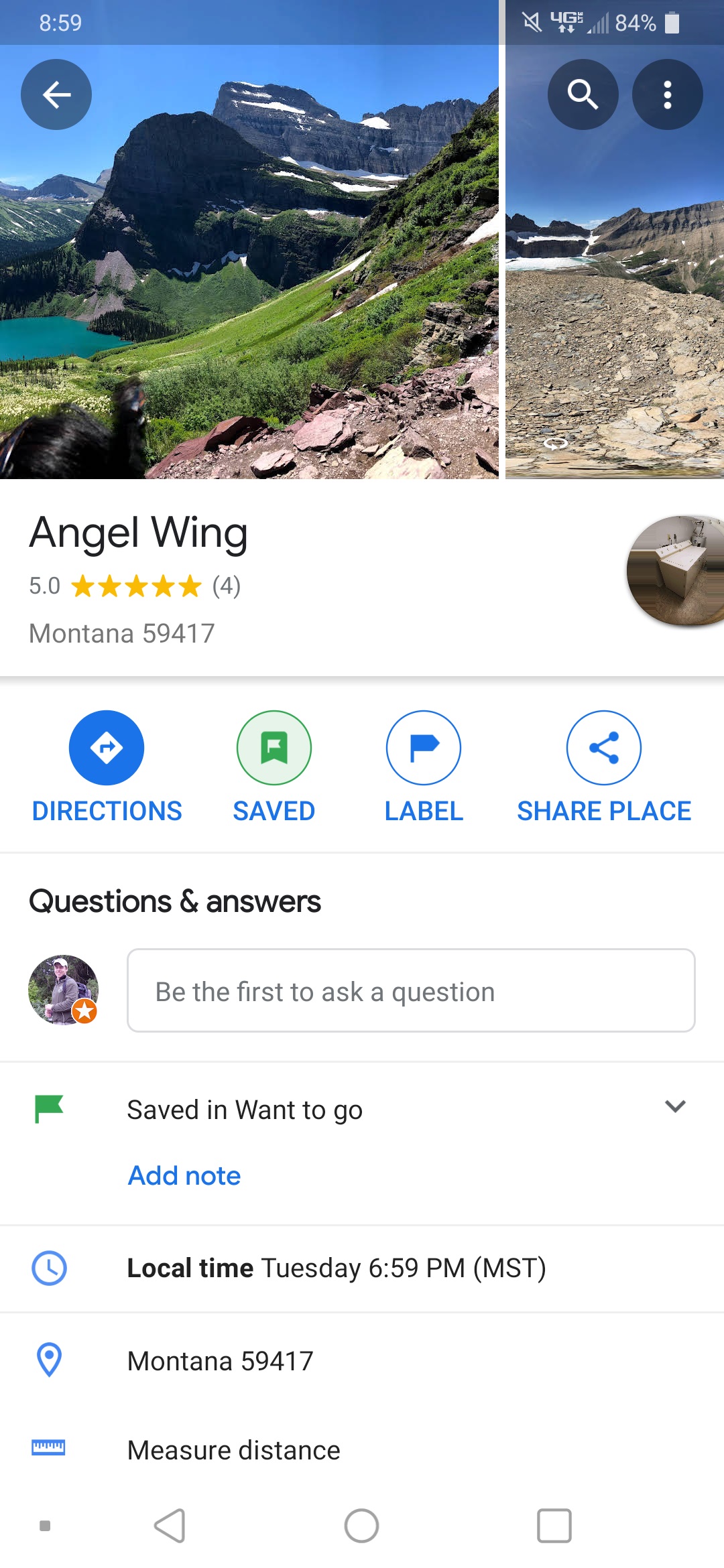Image resolution: width=724 pixels, height=1568 pixels.
Task: Tap the system home button
Action: 361,1526
